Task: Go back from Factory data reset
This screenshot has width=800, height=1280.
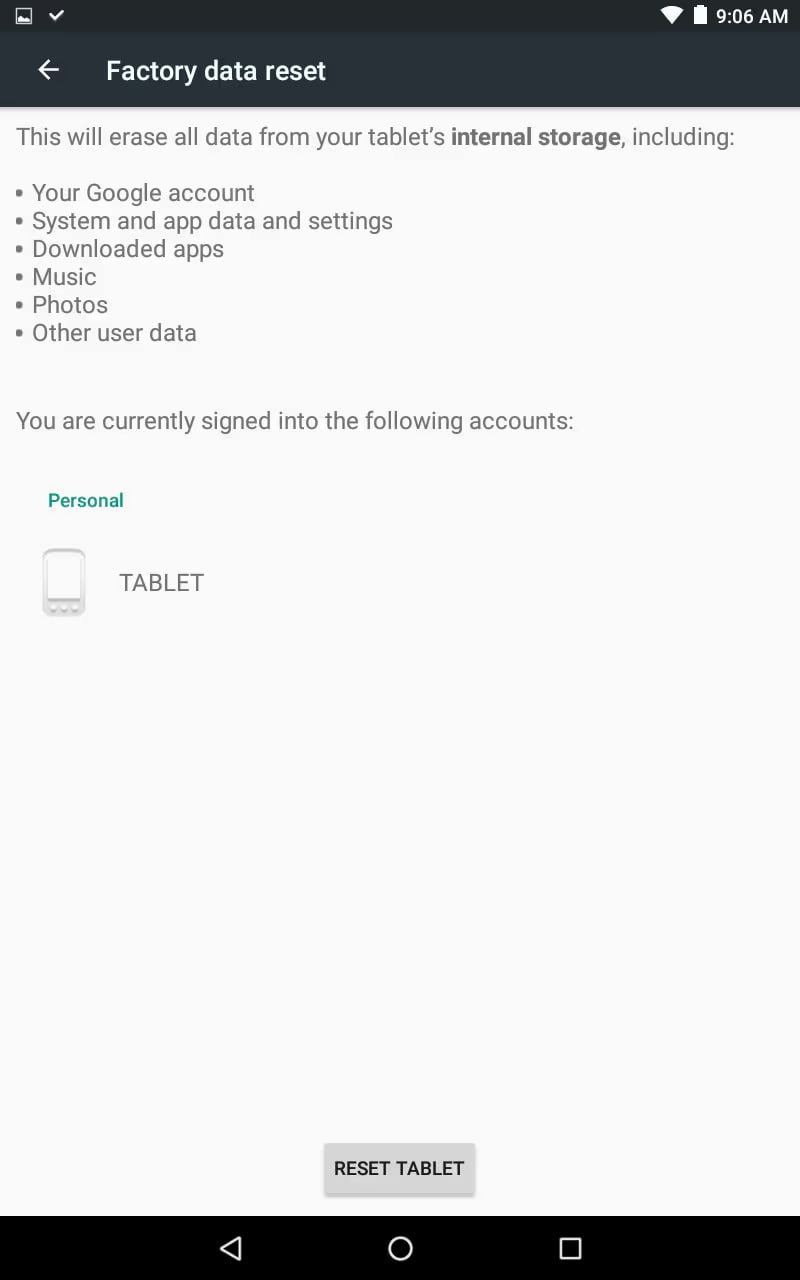Action: coord(48,70)
